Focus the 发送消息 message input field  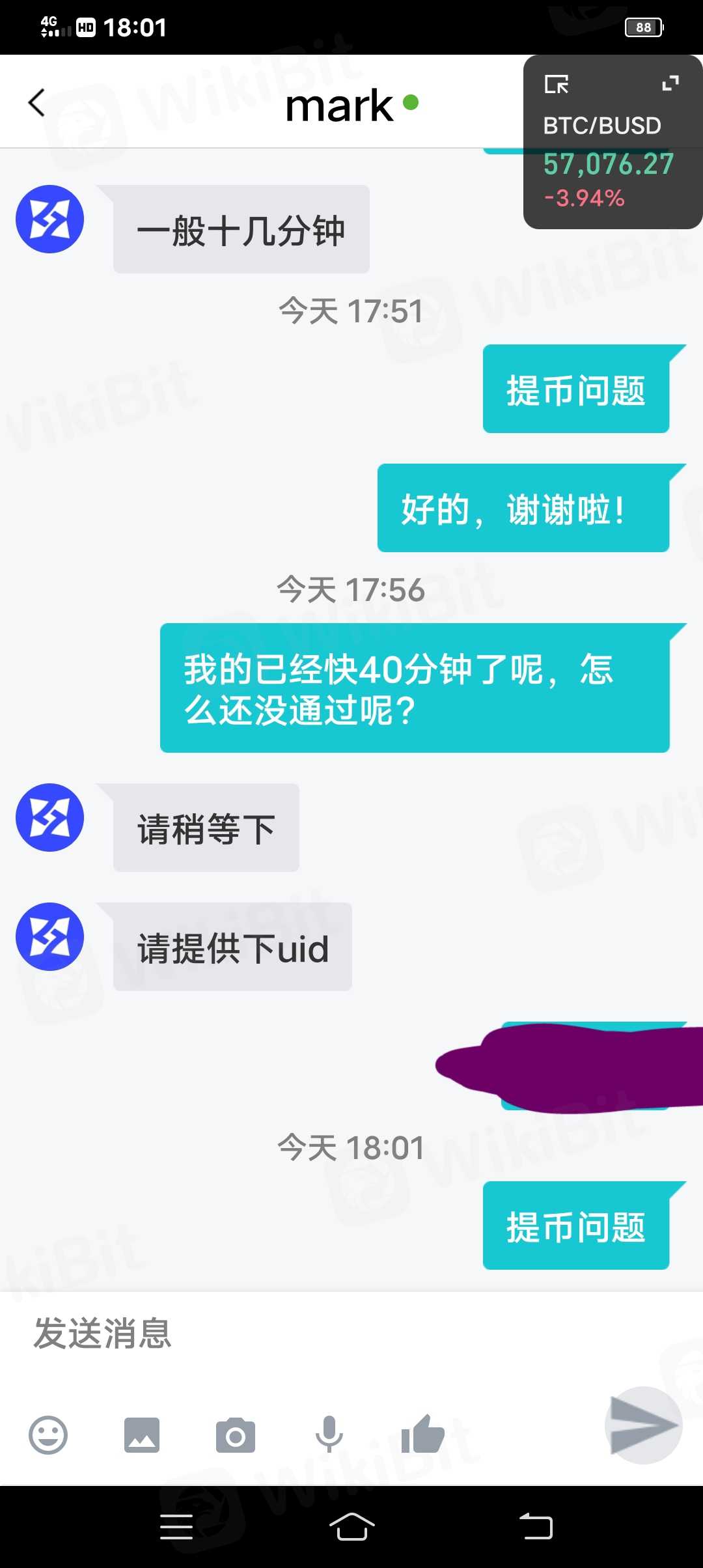click(312, 1334)
